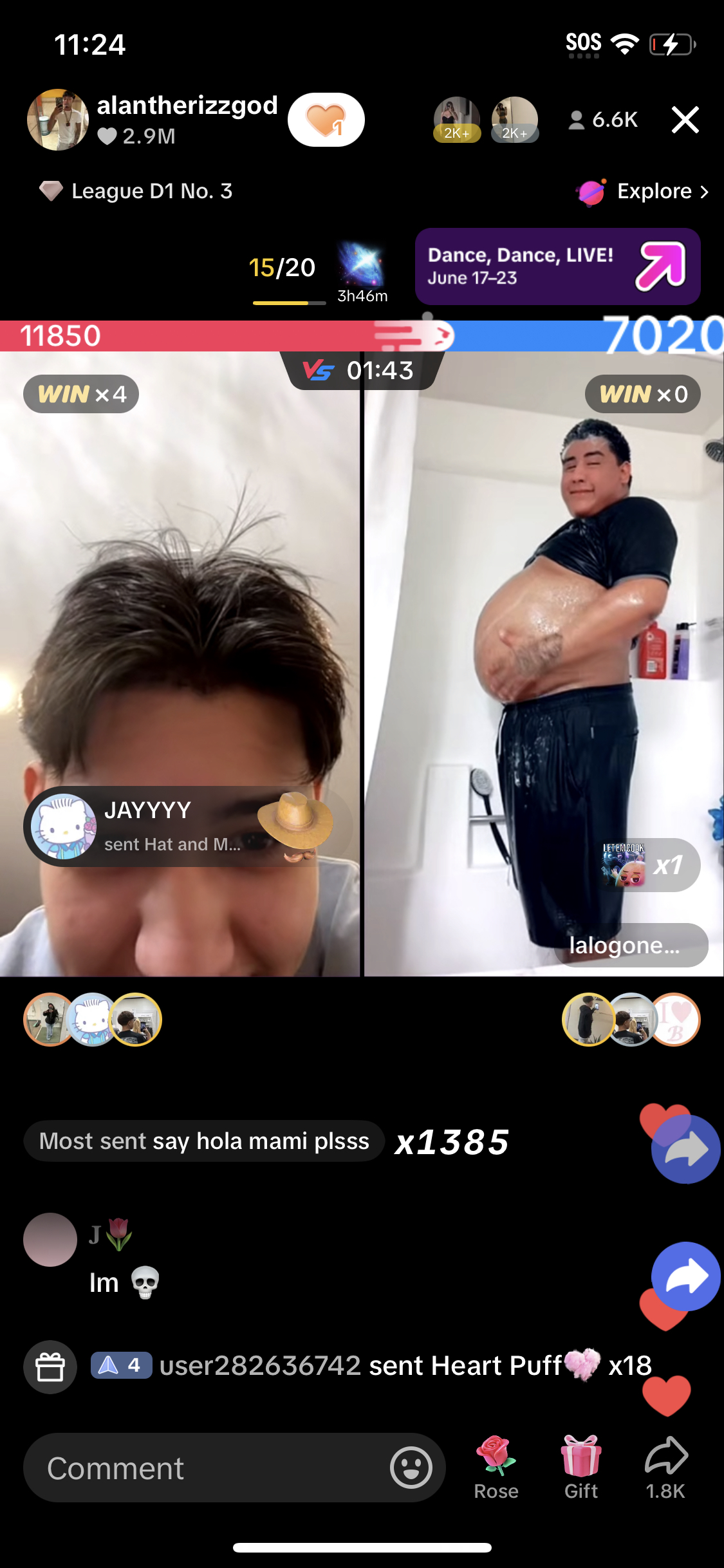Image resolution: width=724 pixels, height=1568 pixels.
Task: Tap 'say hola mami plsss' most sent comment
Action: [205, 1141]
